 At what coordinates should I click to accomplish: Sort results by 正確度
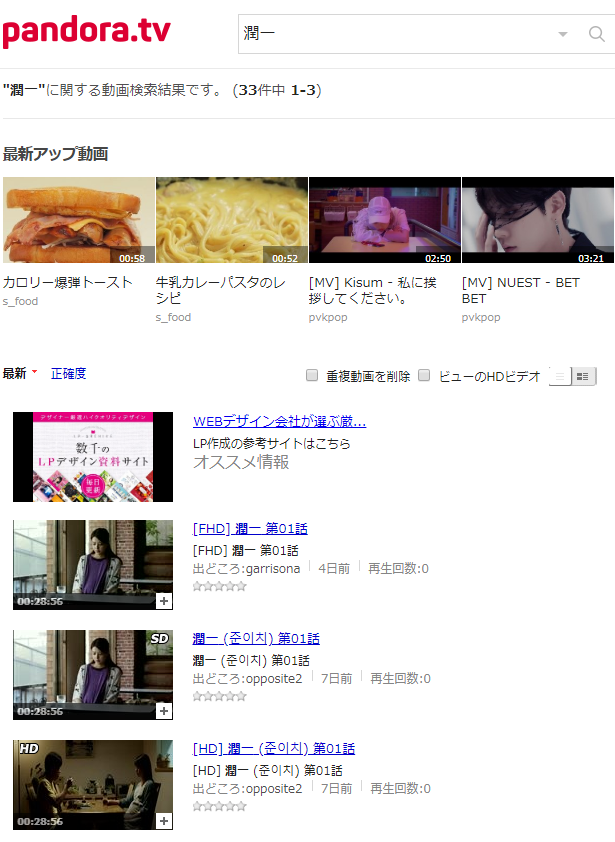[68, 374]
